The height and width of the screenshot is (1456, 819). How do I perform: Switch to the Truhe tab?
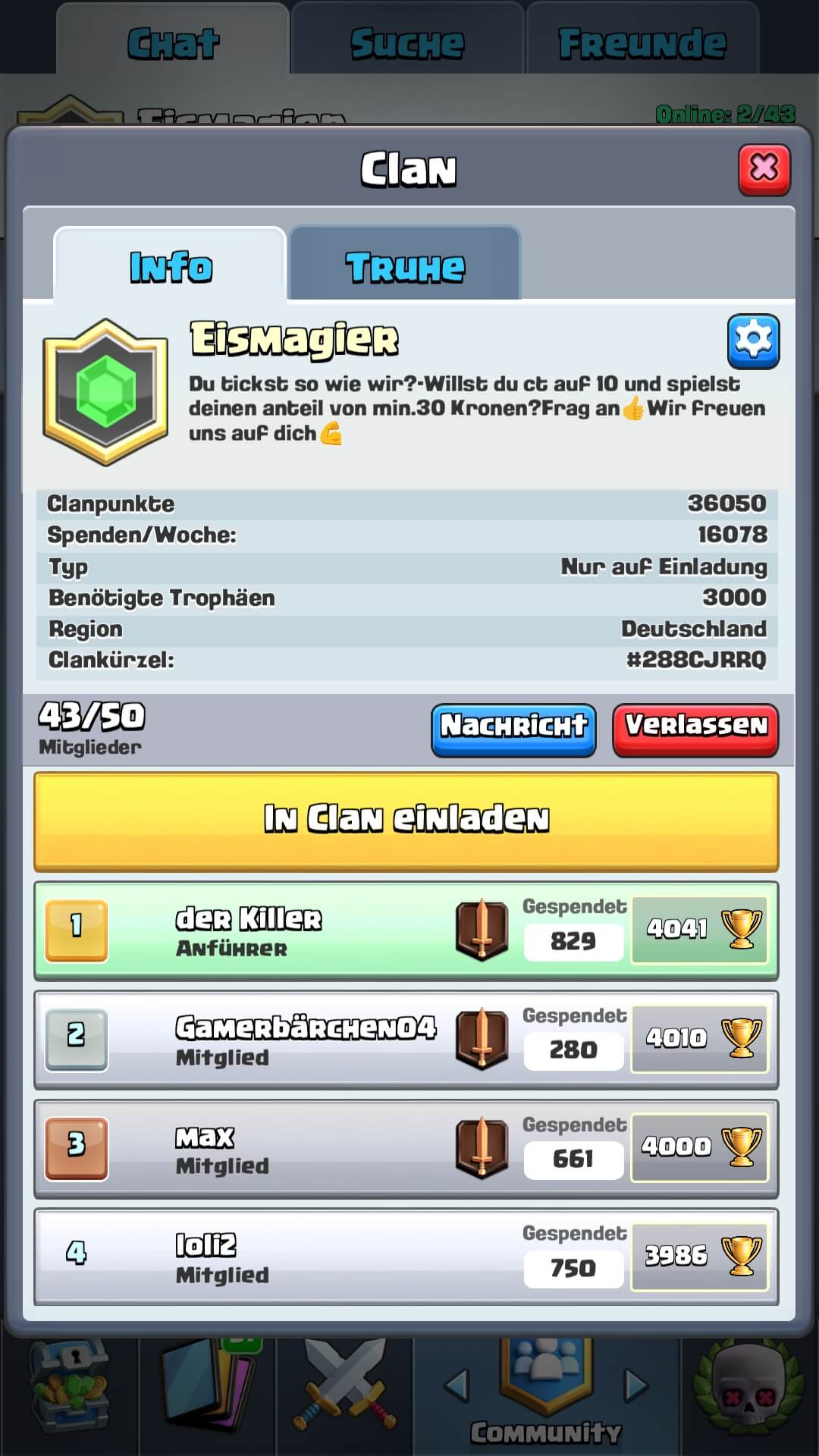(x=405, y=266)
